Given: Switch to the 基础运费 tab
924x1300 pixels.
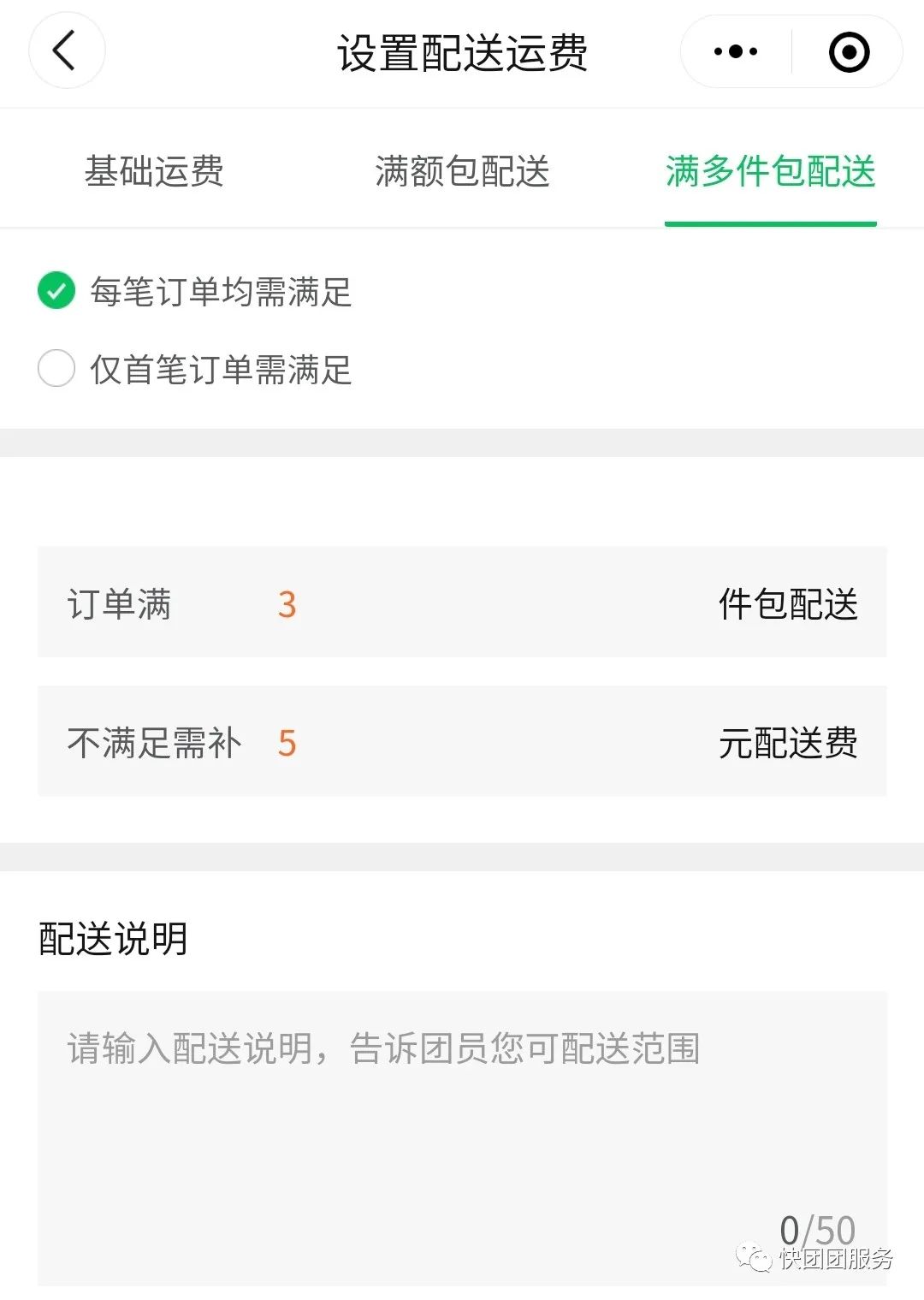Looking at the screenshot, I should [154, 171].
